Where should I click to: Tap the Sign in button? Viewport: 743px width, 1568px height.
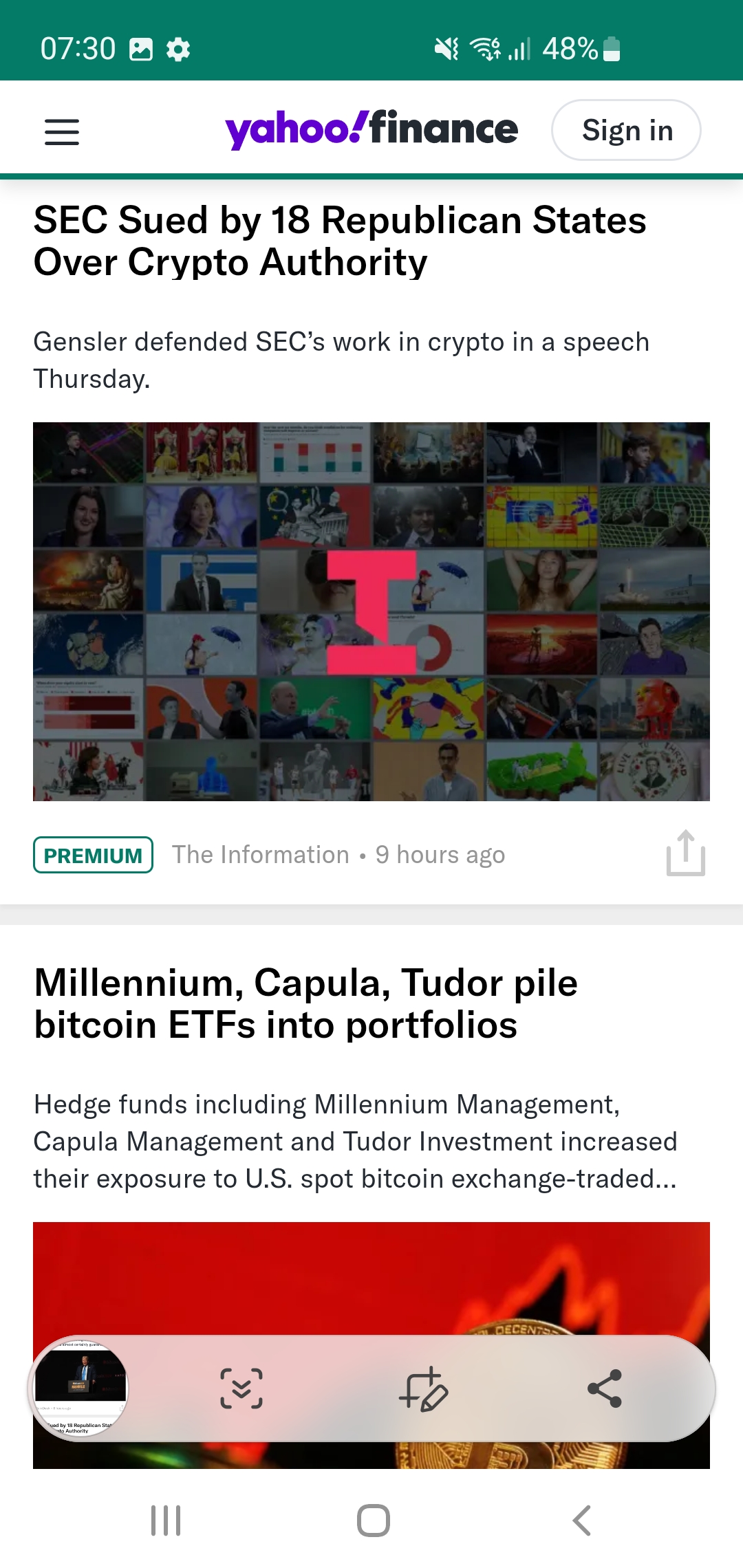pyautogui.click(x=626, y=130)
